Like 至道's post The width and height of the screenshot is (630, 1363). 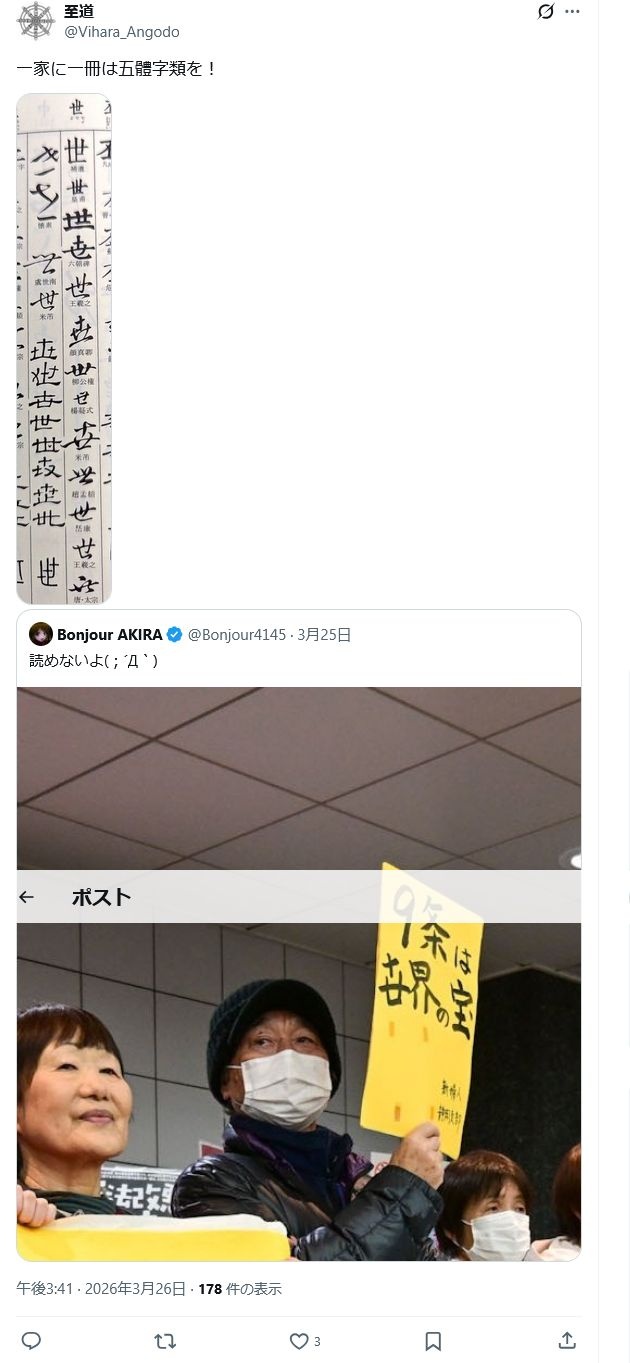pos(299,1341)
